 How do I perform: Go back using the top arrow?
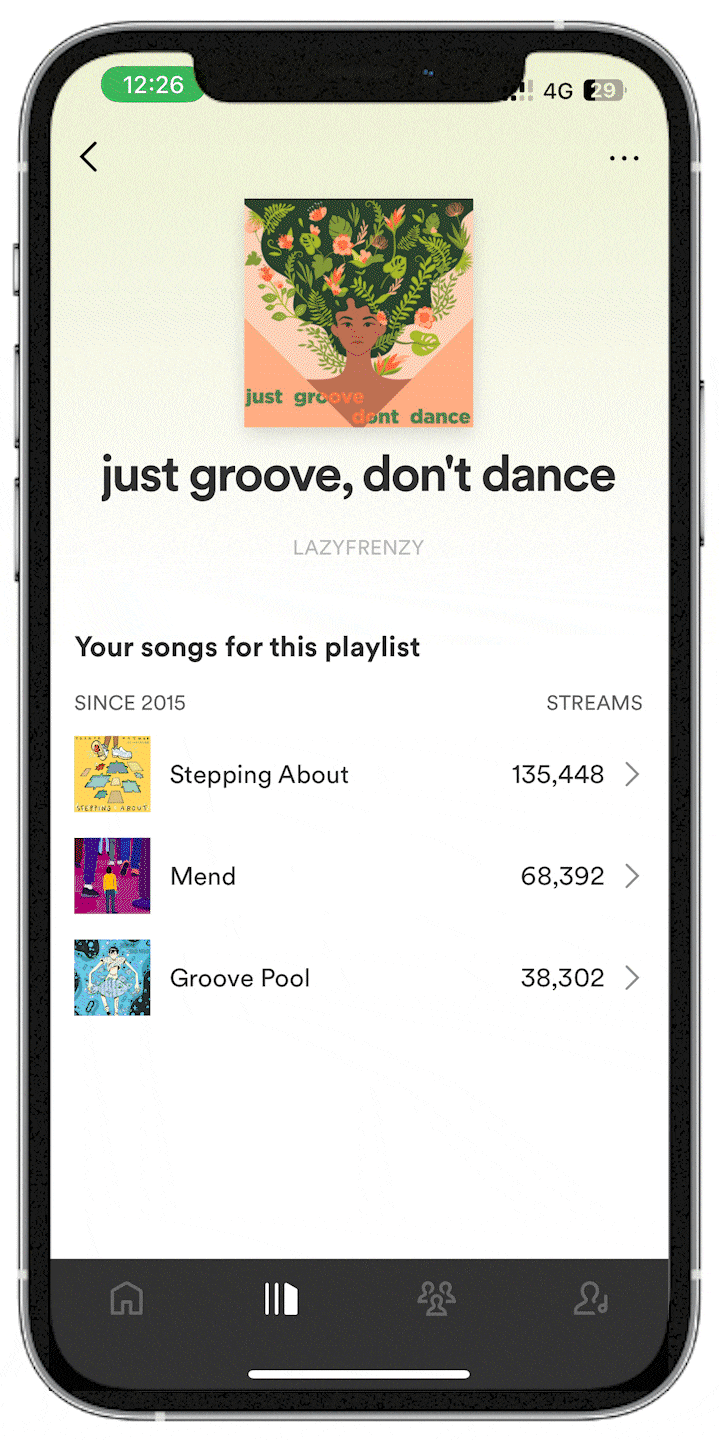coord(89,157)
